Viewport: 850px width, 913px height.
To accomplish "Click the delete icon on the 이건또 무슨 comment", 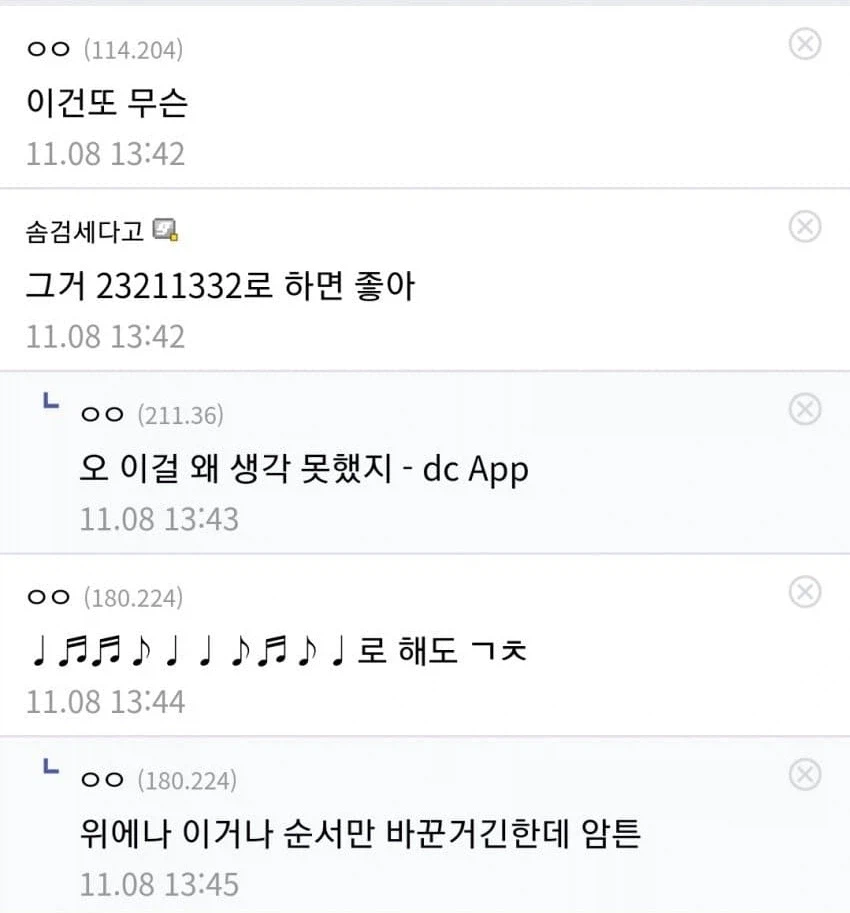I will coord(806,44).
